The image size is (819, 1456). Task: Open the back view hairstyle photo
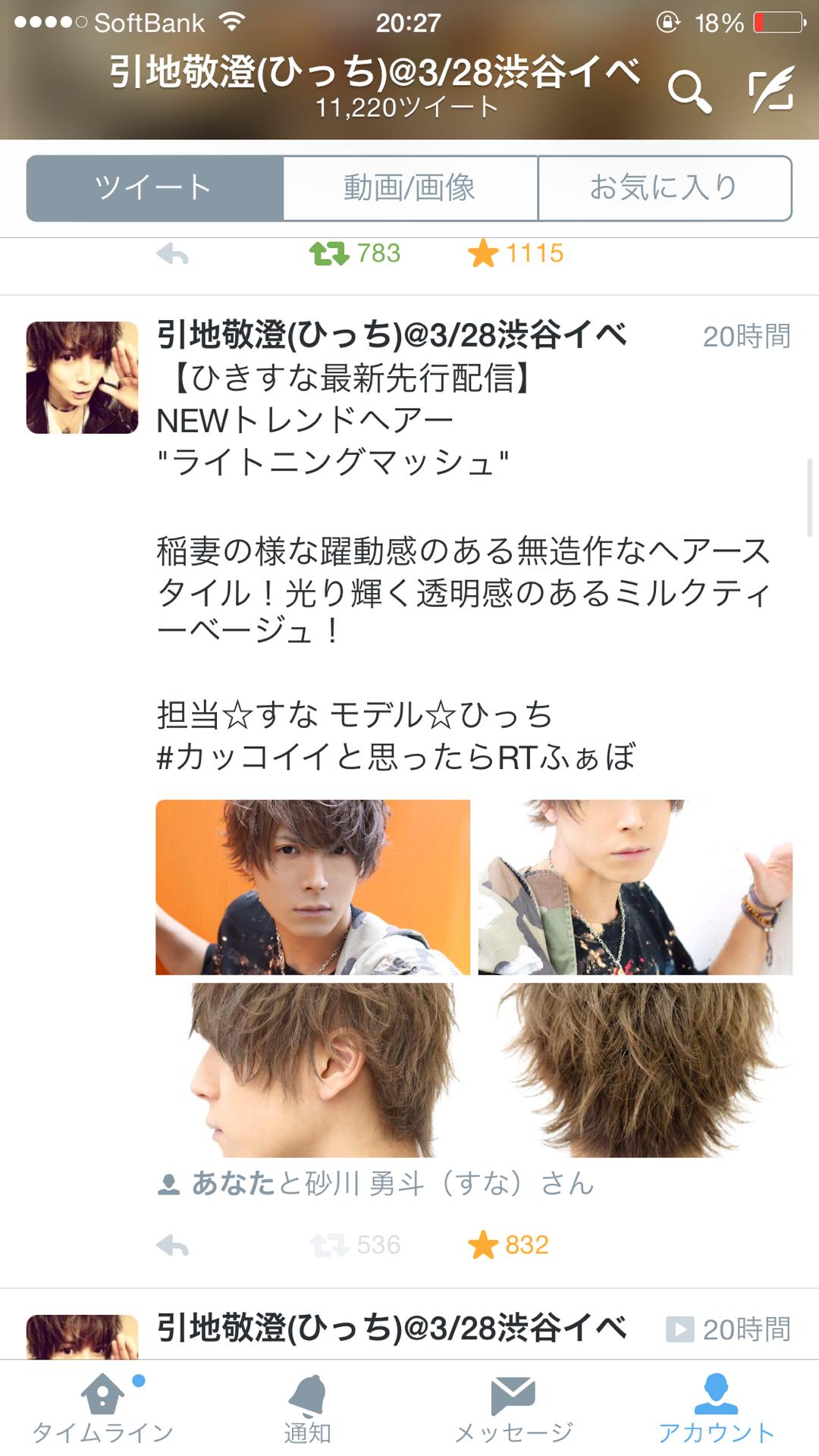pyautogui.click(x=635, y=1069)
